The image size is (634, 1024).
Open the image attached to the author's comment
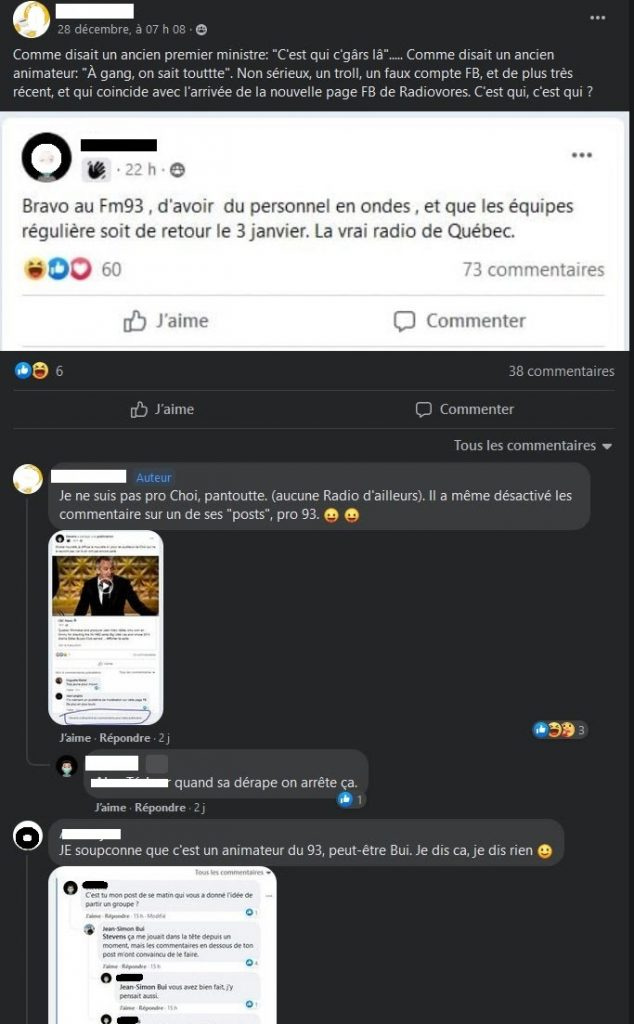pos(106,628)
